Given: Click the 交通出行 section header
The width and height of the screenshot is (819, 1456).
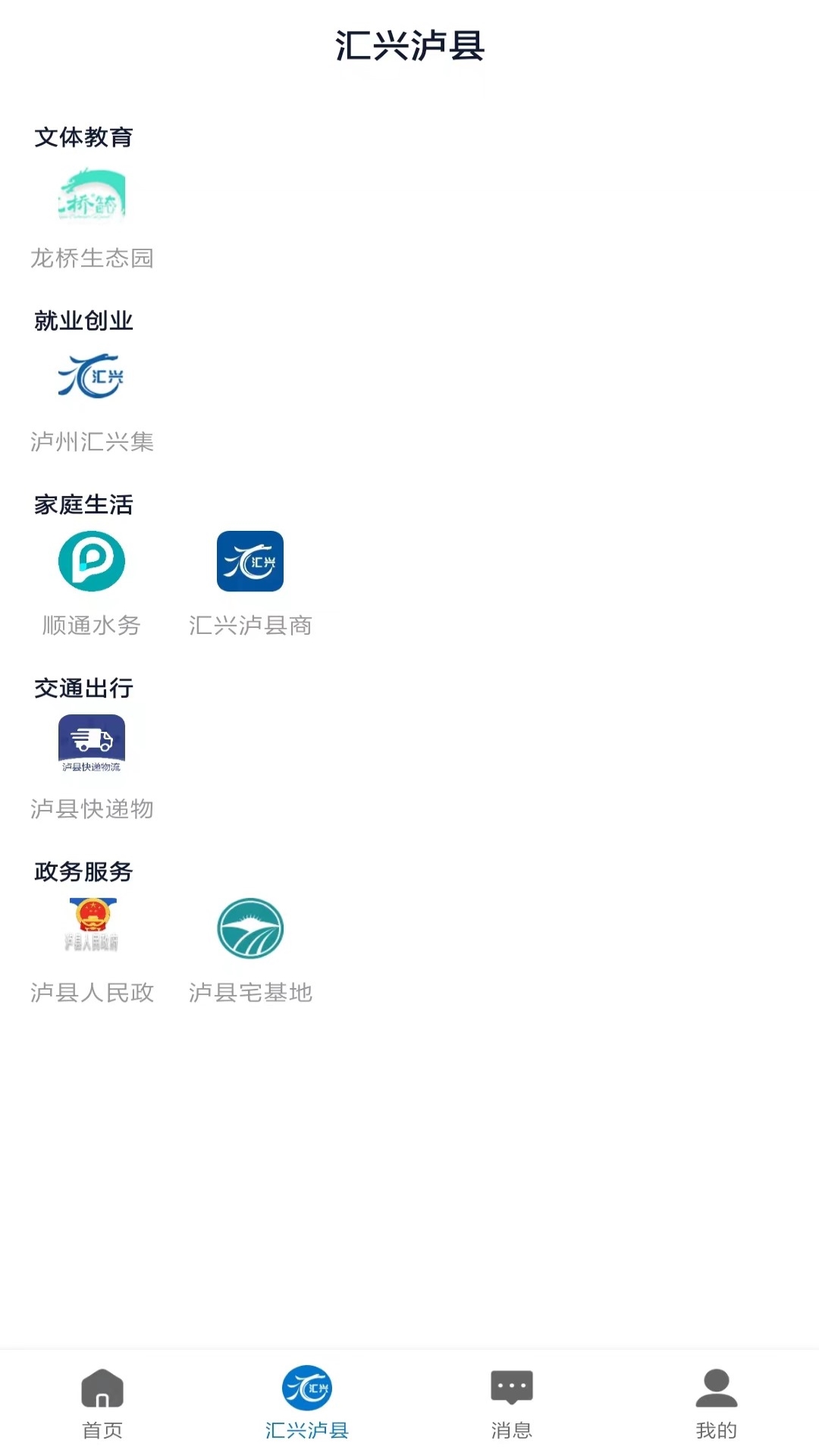Looking at the screenshot, I should 83,689.
